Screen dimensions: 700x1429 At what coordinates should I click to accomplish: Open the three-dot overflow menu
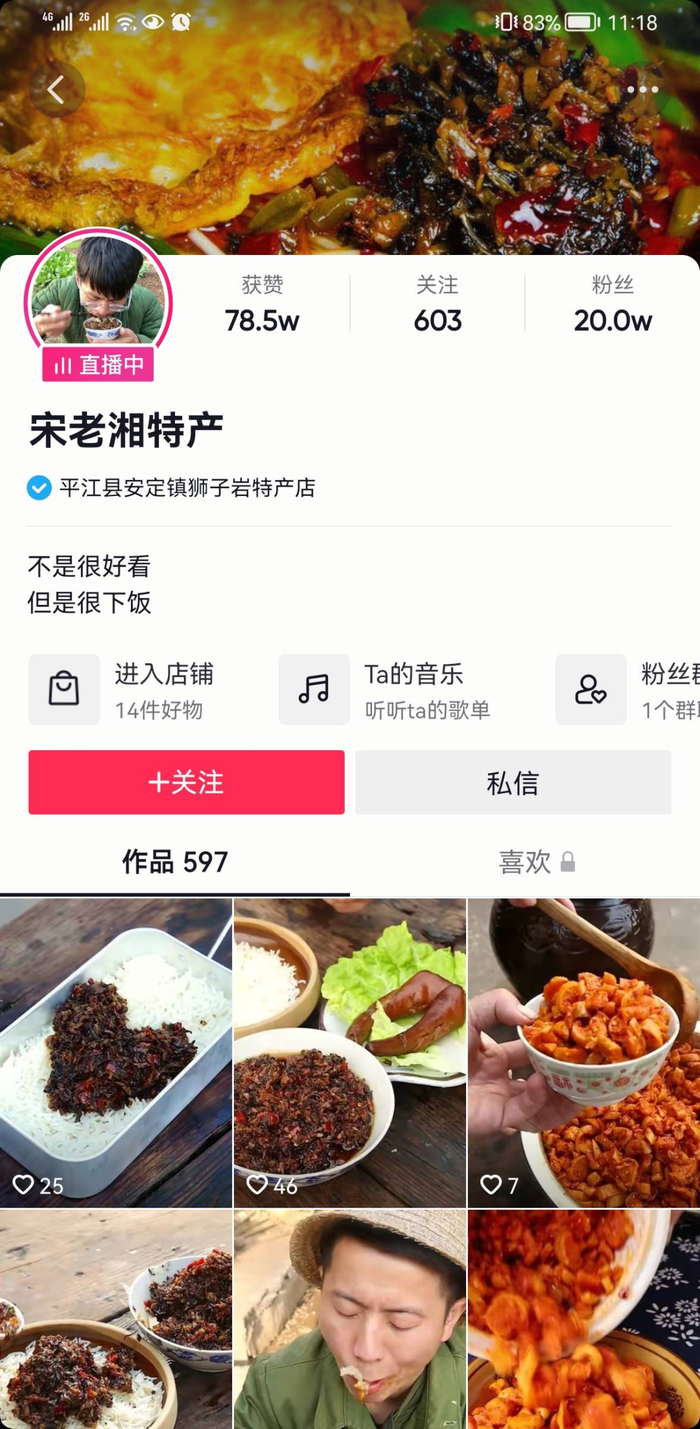point(642,90)
